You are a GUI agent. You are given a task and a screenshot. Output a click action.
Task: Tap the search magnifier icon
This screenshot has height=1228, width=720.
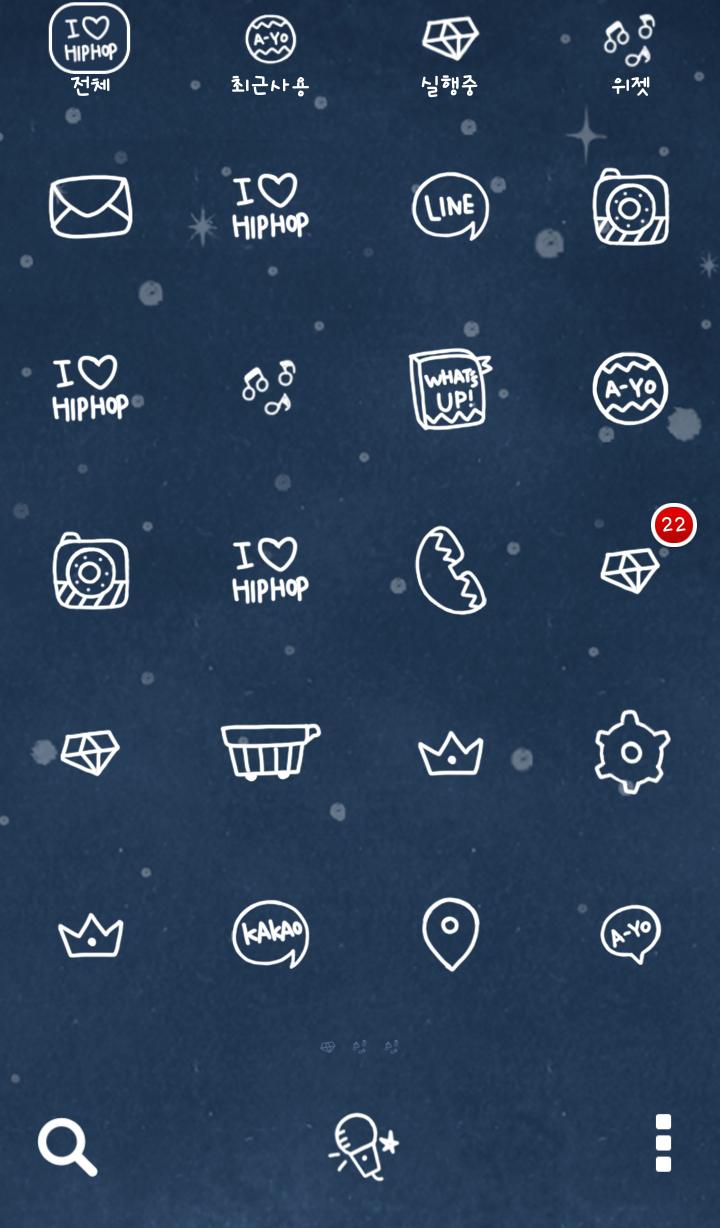[x=67, y=1146]
